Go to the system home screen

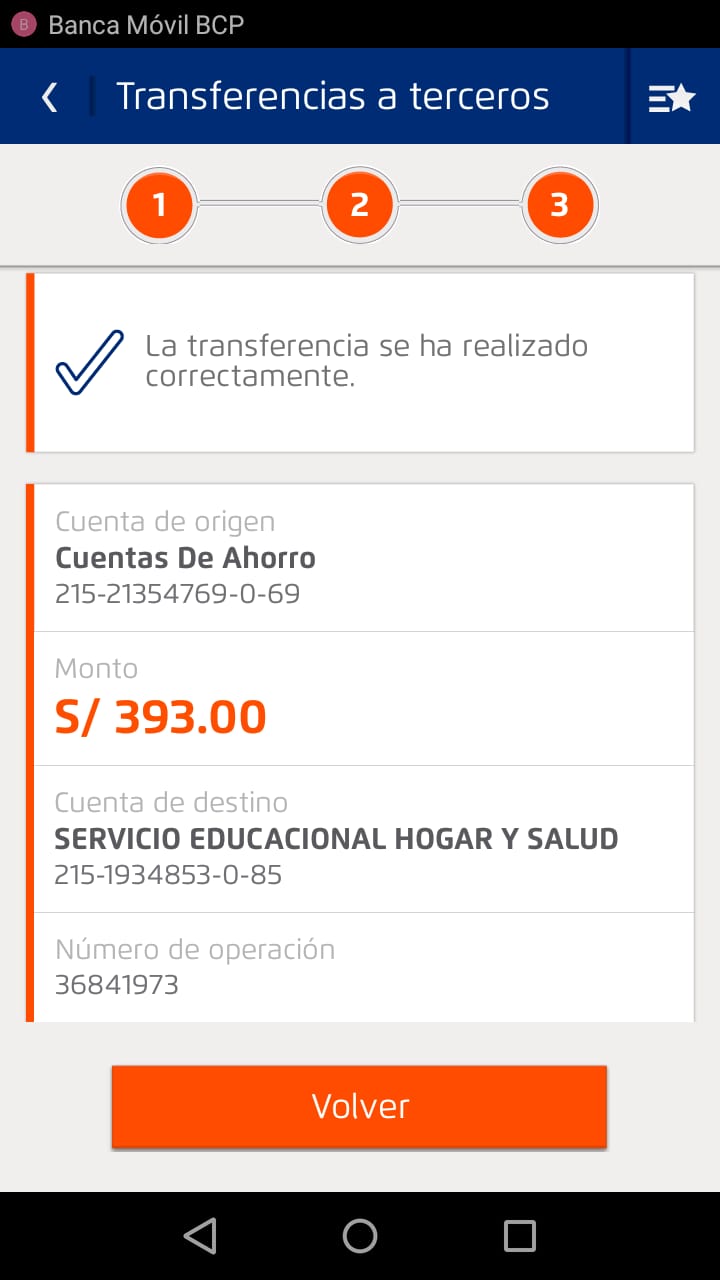coord(360,1236)
